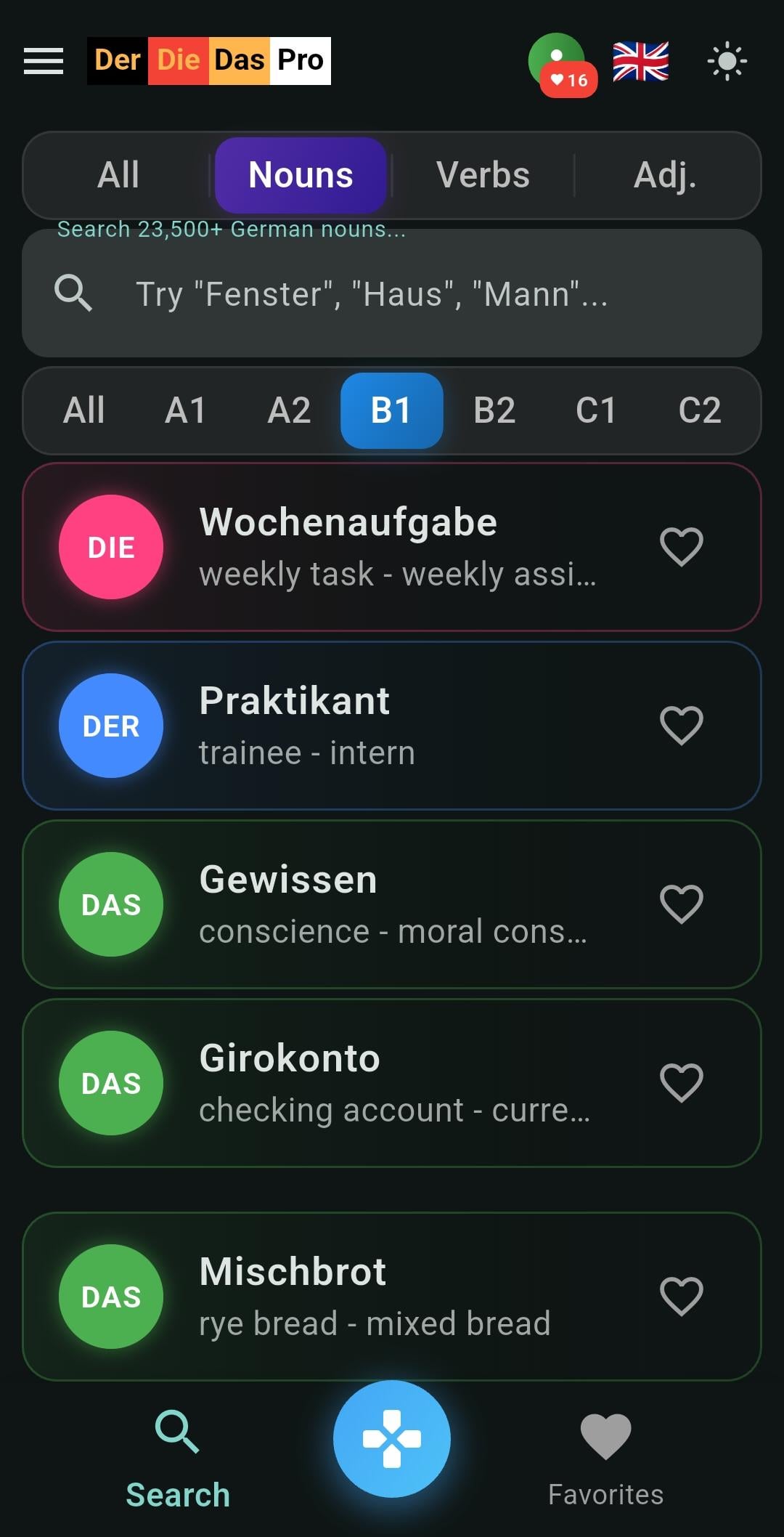The width and height of the screenshot is (784, 1537).
Task: Change language via the UK flag
Action: pyautogui.click(x=640, y=61)
